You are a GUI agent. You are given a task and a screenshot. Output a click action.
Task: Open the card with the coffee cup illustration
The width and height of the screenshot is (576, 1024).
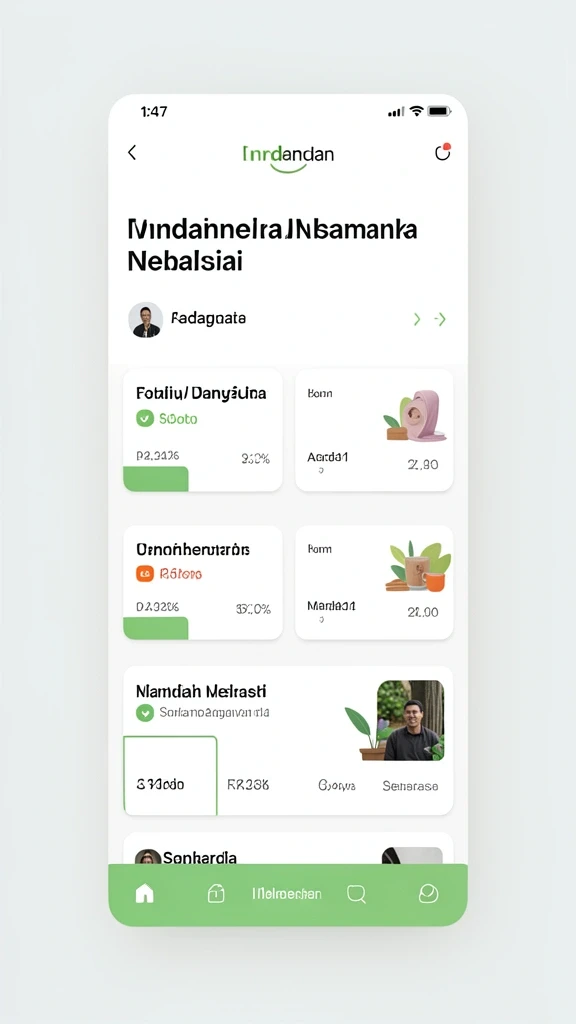coord(374,583)
